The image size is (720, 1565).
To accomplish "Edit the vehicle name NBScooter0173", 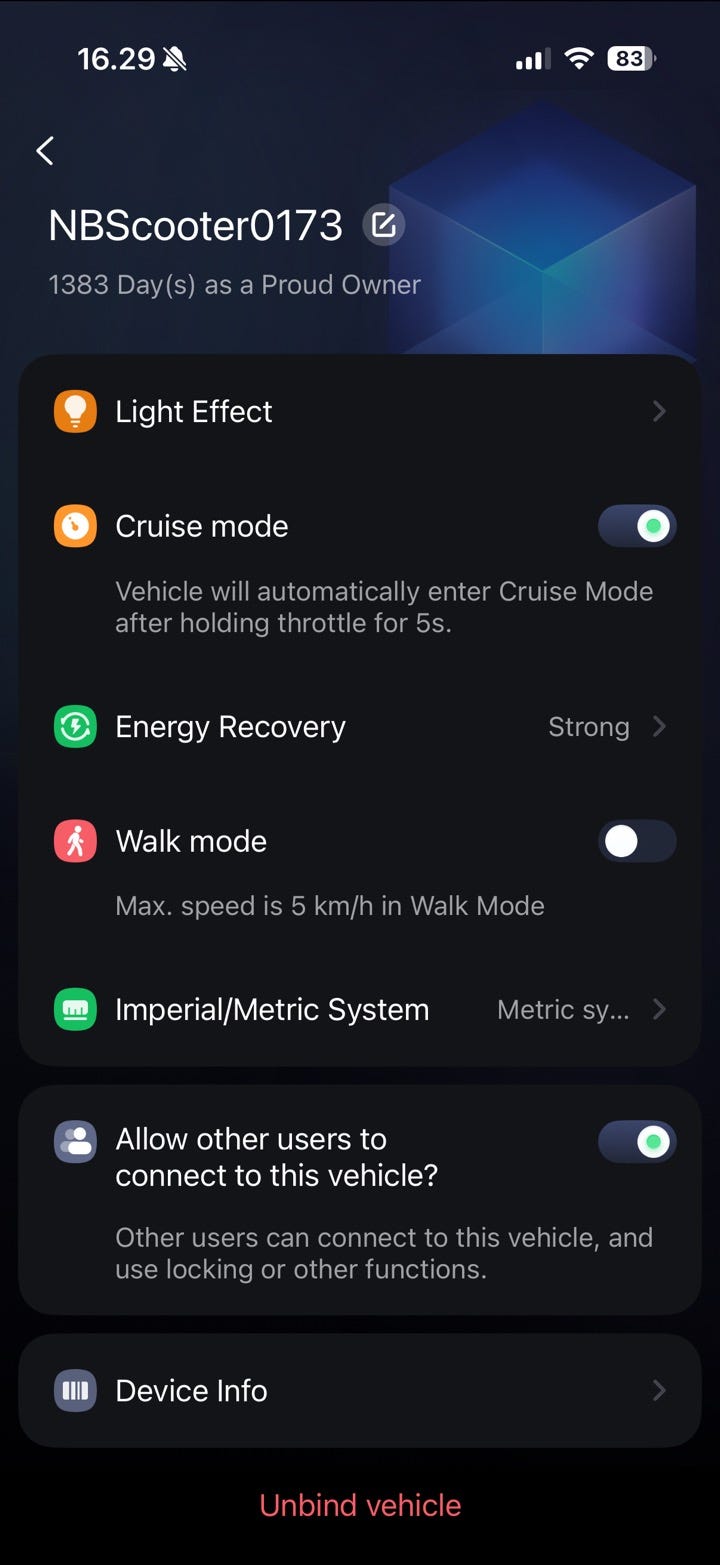I will click(x=383, y=225).
